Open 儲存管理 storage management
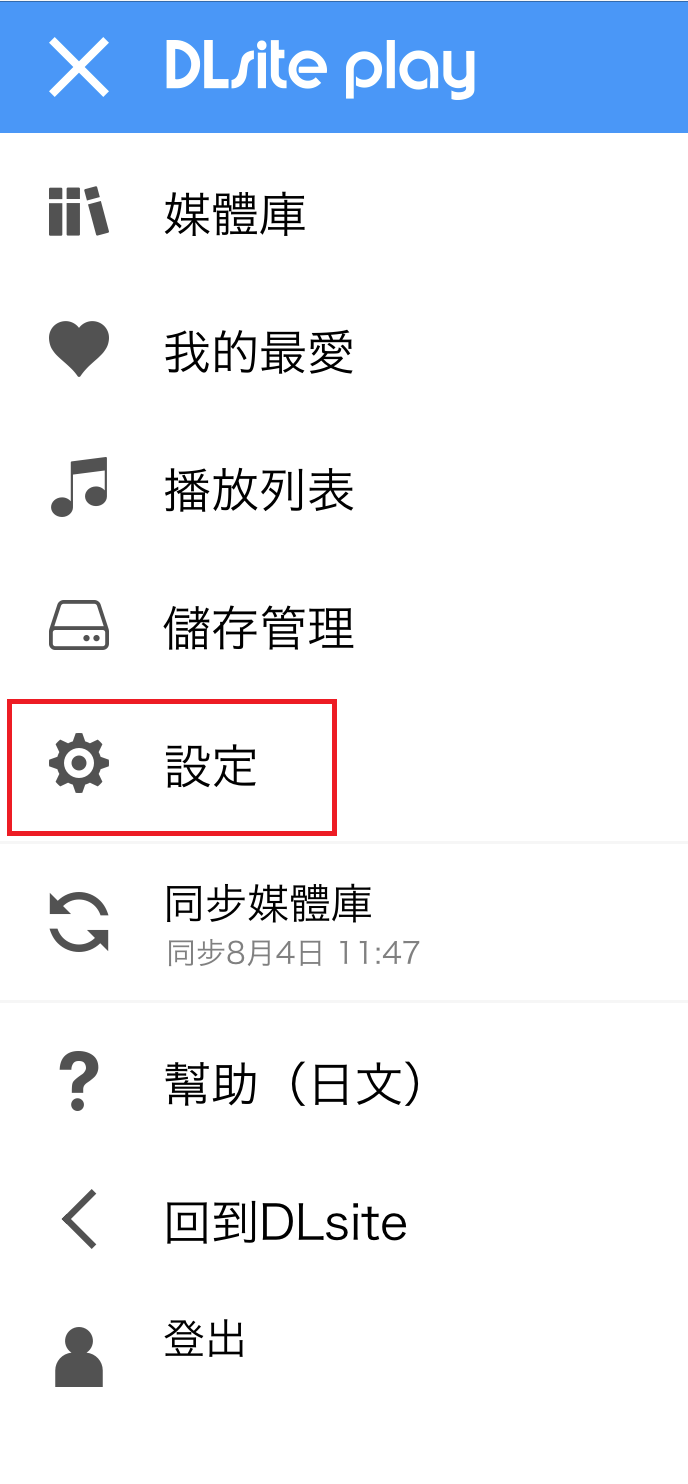 click(258, 628)
